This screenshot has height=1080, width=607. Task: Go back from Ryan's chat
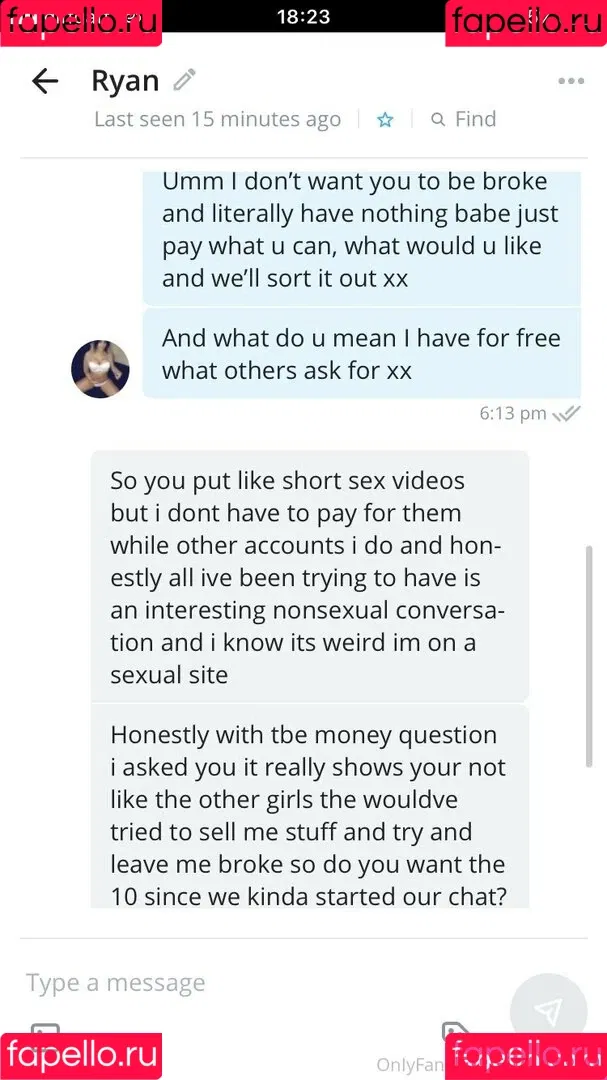tap(45, 81)
